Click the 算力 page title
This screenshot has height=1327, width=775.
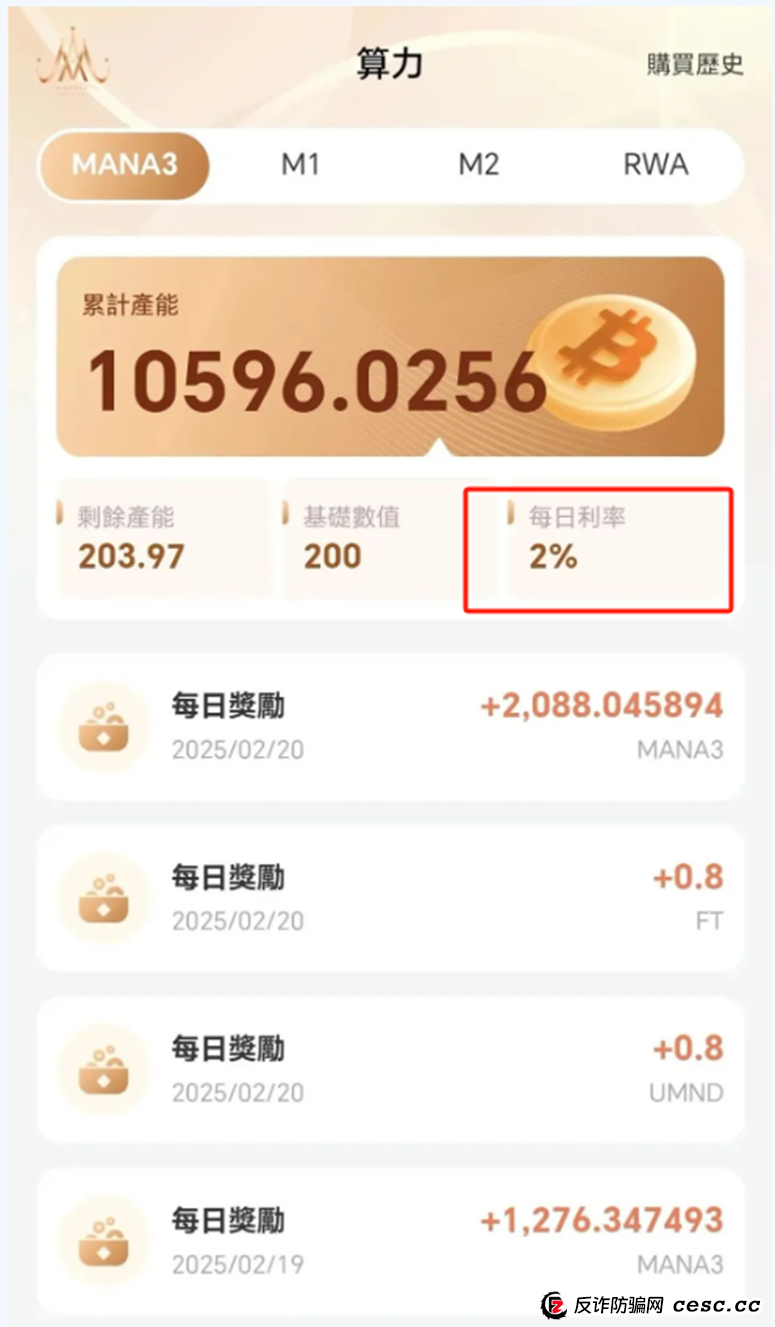click(388, 63)
